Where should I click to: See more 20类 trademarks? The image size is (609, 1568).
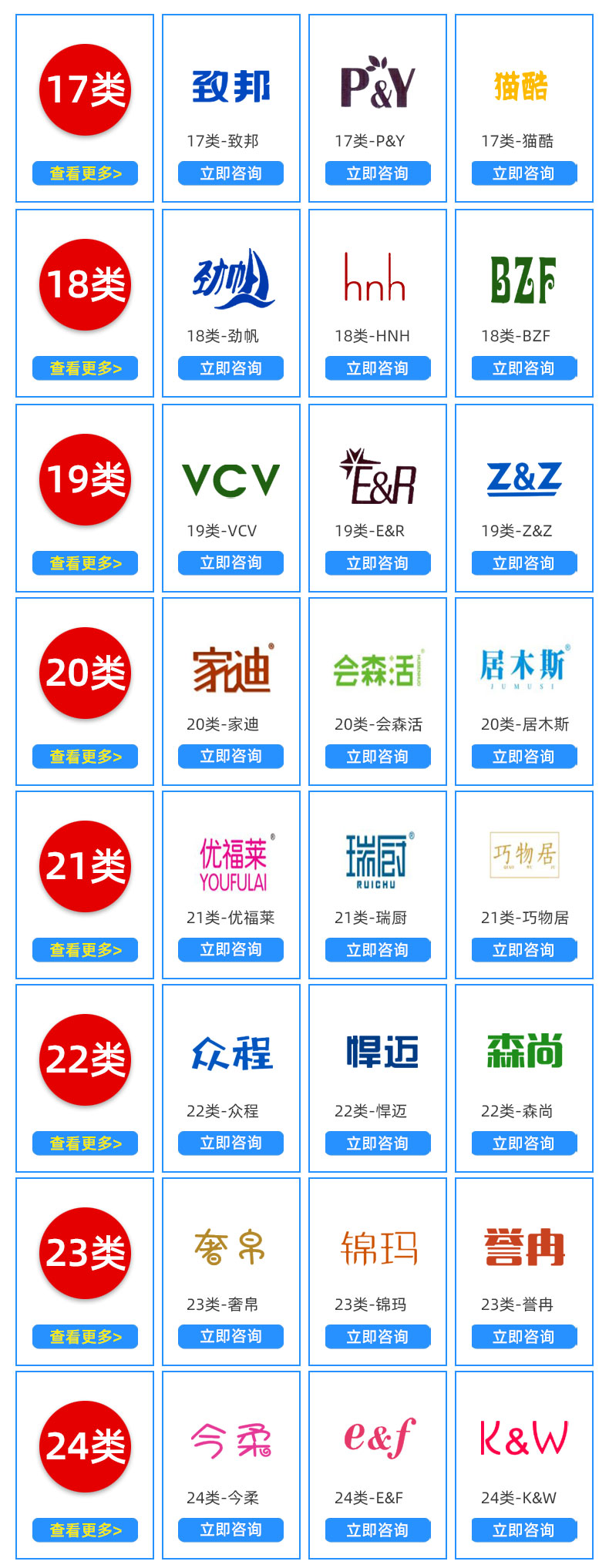pyautogui.click(x=85, y=757)
